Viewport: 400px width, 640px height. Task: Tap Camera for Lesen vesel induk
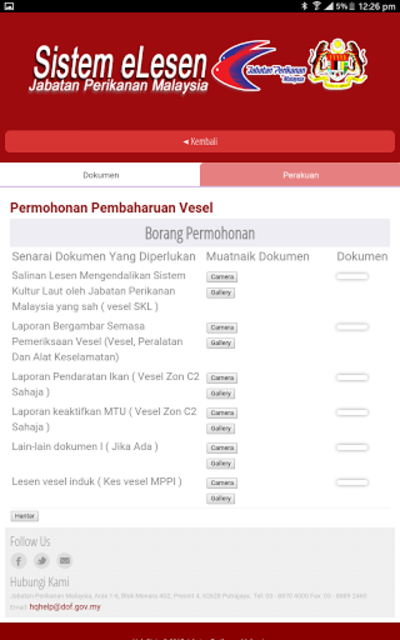click(x=222, y=483)
